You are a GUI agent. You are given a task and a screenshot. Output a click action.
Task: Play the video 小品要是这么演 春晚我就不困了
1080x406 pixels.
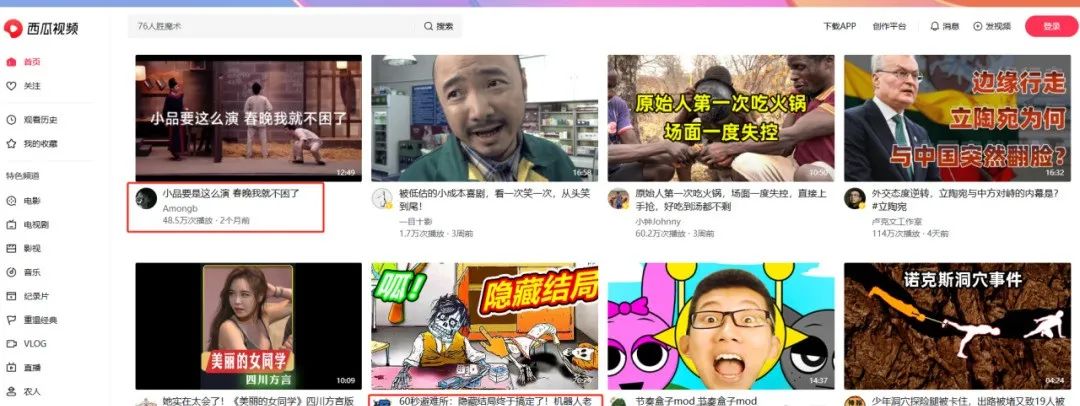[x=248, y=117]
